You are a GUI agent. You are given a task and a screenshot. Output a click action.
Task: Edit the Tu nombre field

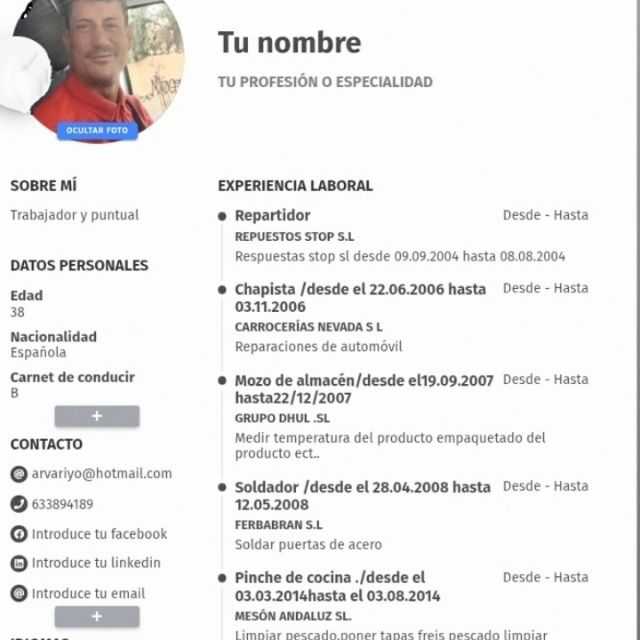289,43
